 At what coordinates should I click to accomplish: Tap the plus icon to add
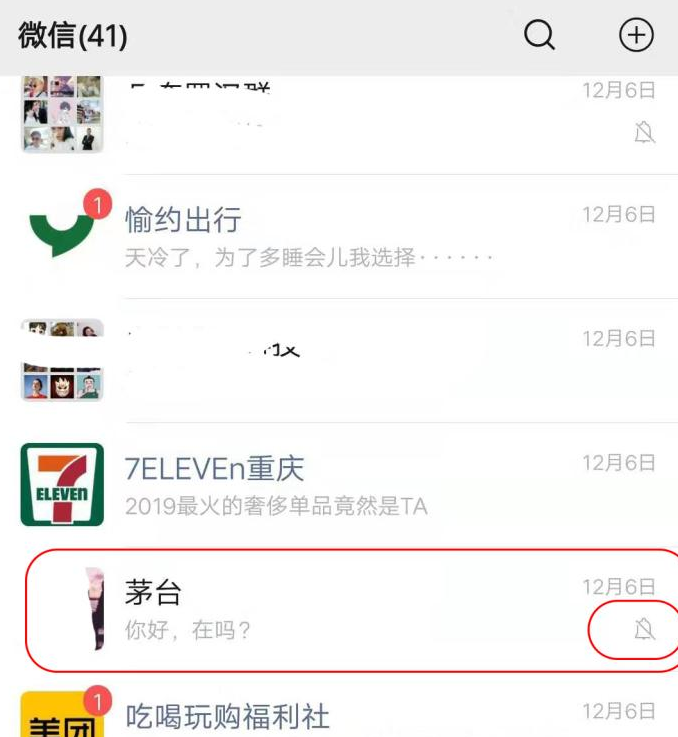coord(636,36)
